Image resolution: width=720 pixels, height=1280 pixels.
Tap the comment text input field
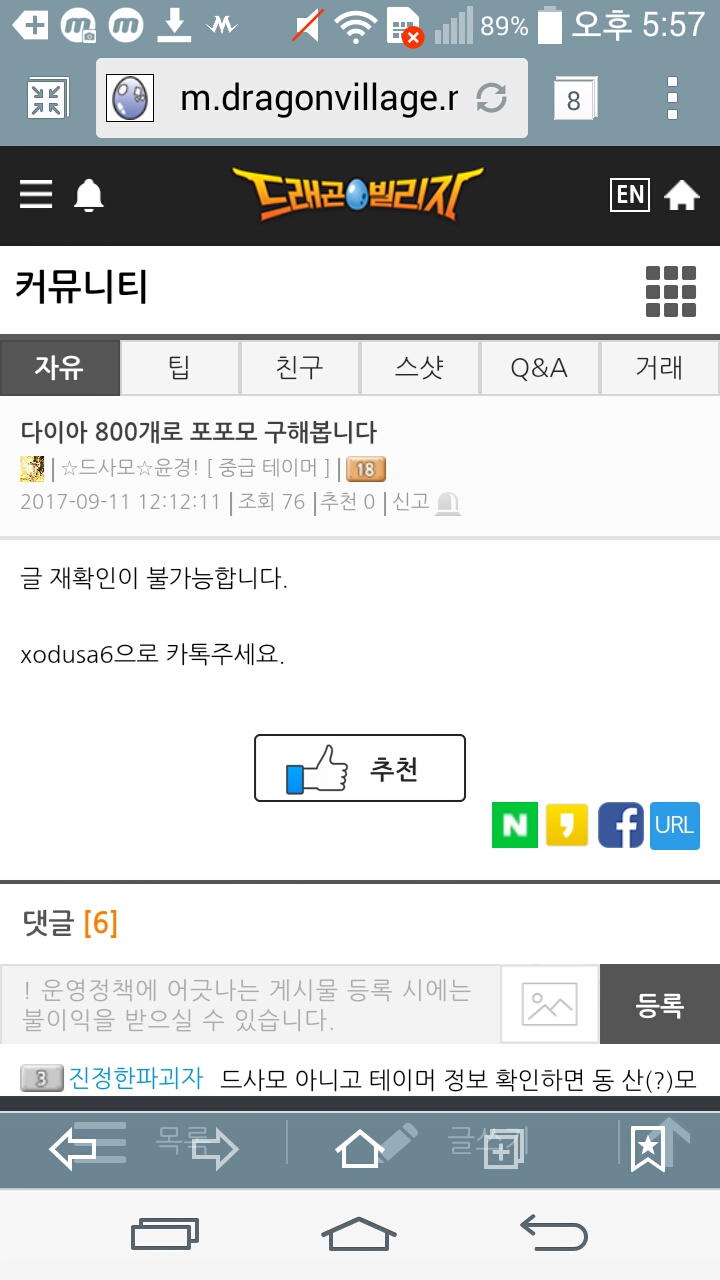250,1004
